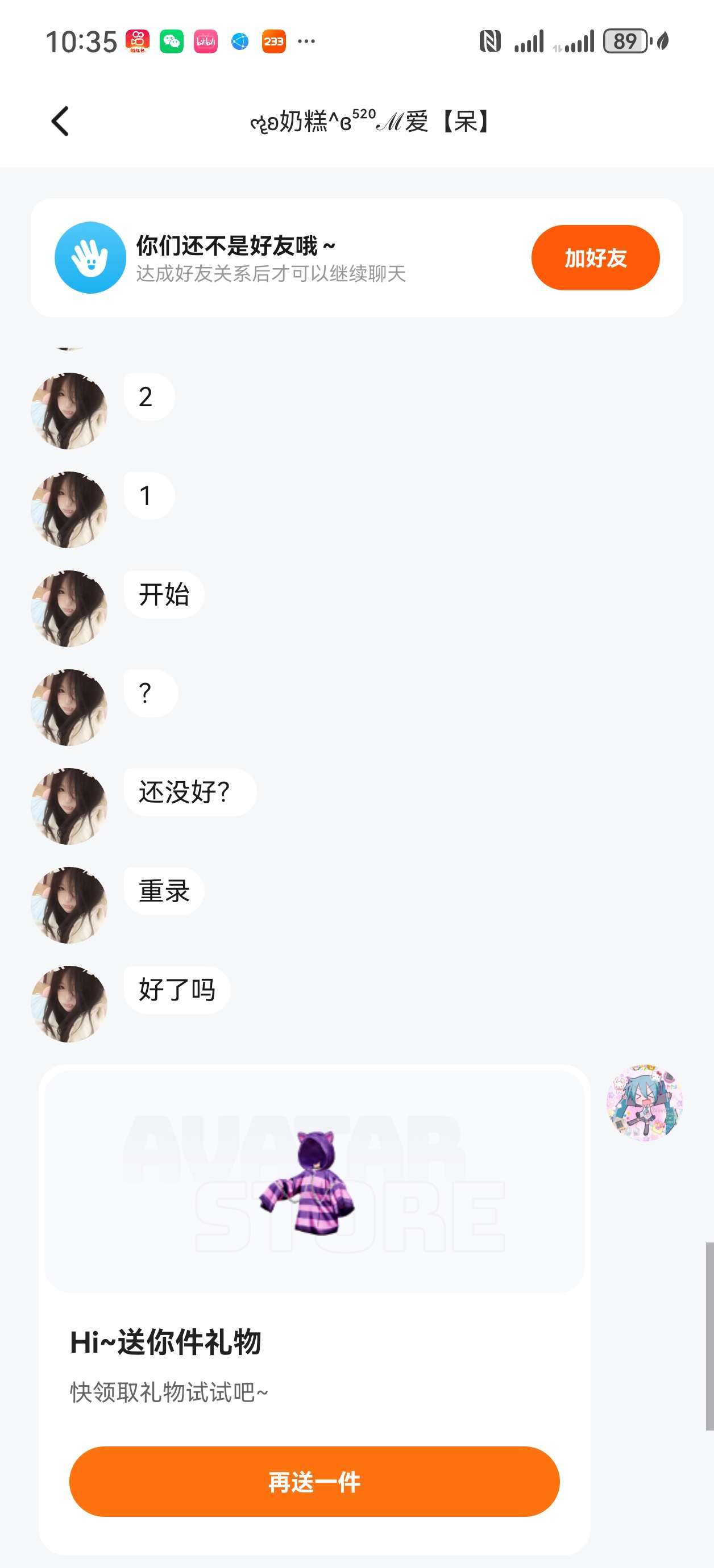The image size is (714, 1568).
Task: Tap the 加好友 button
Action: click(x=595, y=257)
